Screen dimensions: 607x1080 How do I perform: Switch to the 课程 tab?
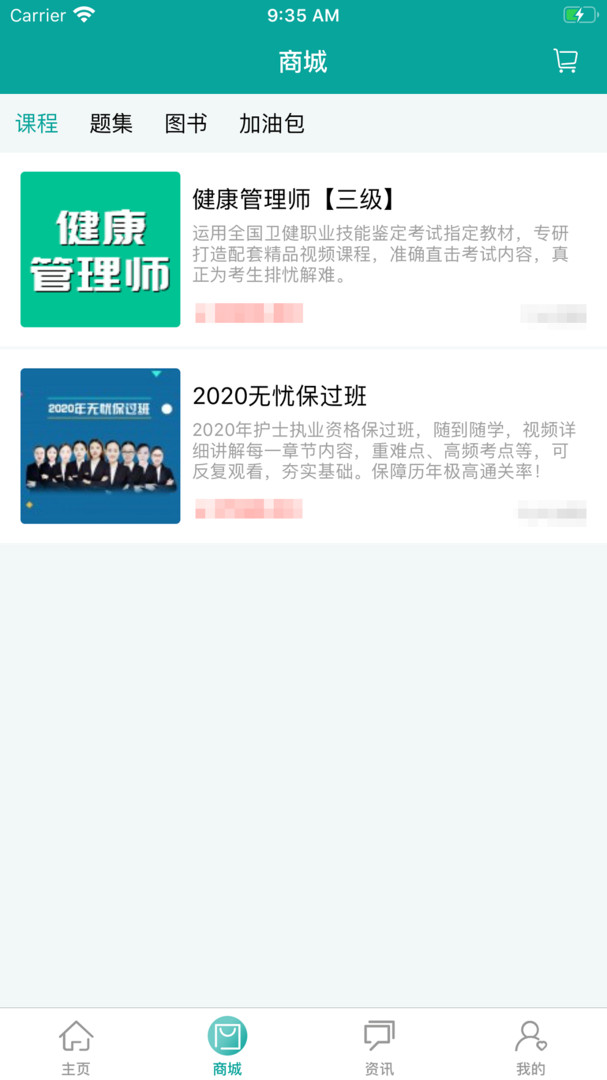37,124
